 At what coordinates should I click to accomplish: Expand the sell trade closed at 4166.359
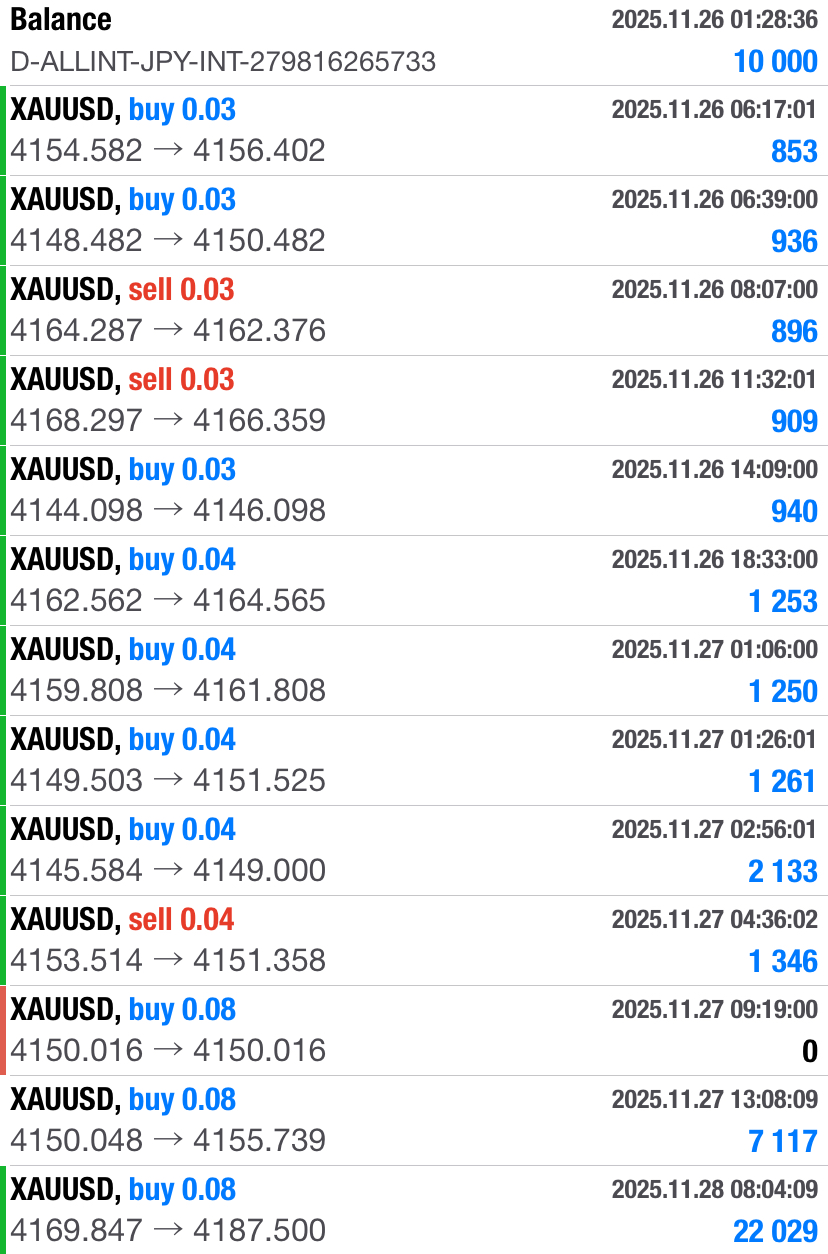[414, 401]
